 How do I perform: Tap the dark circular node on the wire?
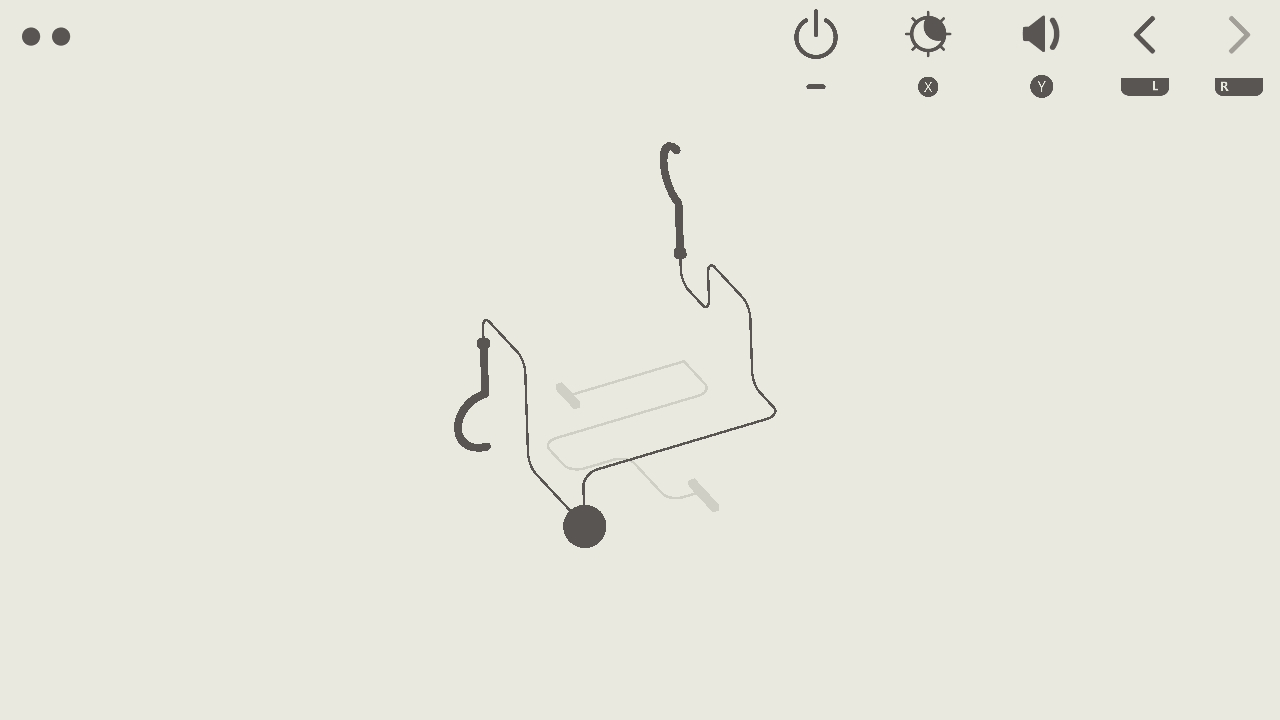[585, 526]
